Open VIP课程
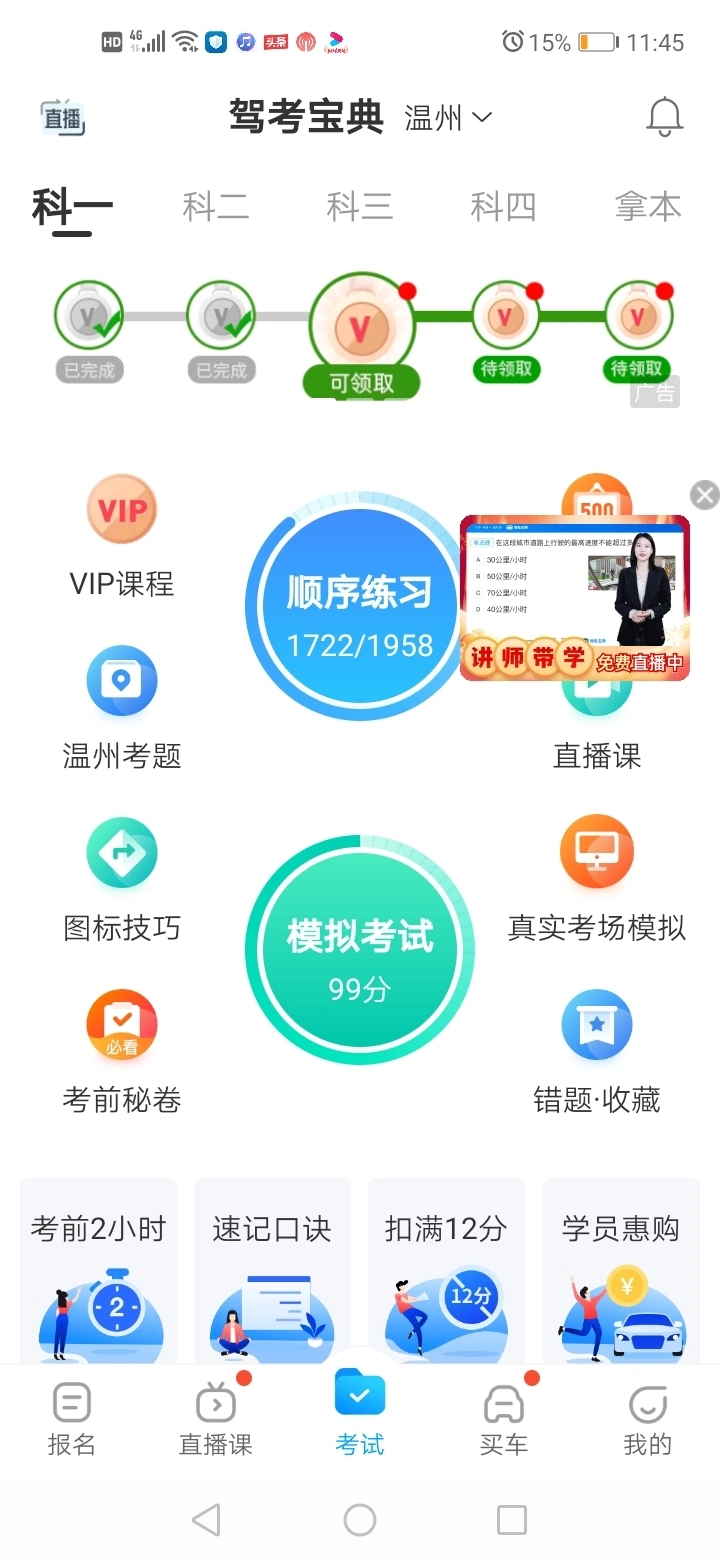This screenshot has width=720, height=1560. pyautogui.click(x=122, y=537)
